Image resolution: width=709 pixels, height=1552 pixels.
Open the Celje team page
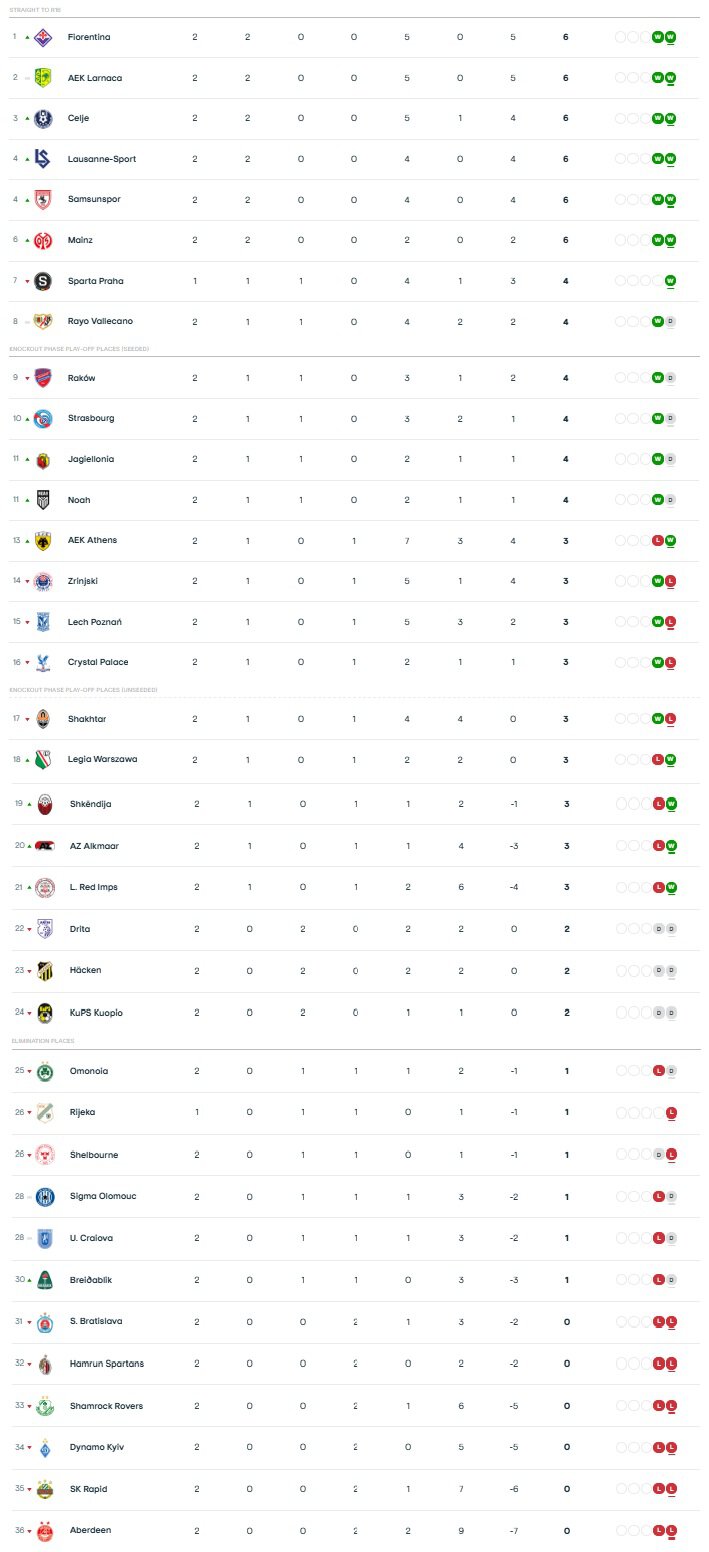(78, 118)
